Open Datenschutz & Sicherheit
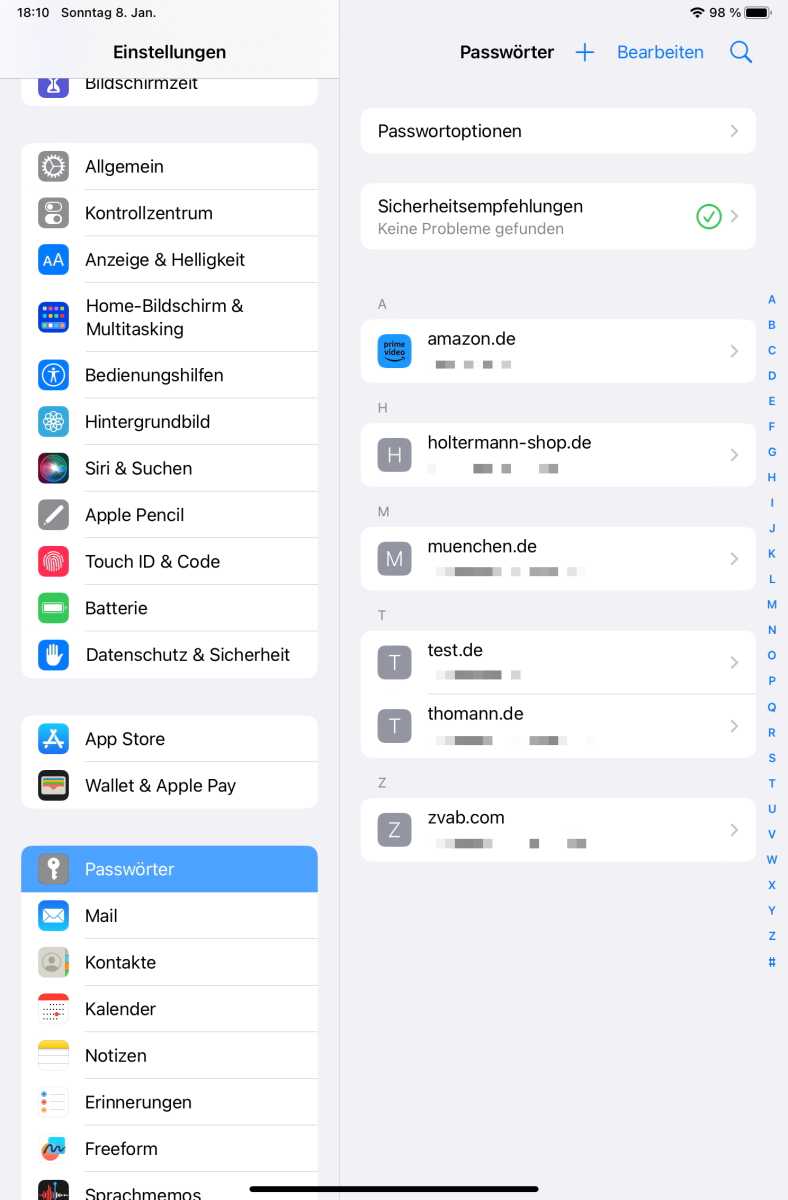This screenshot has height=1200, width=788. pos(169,655)
